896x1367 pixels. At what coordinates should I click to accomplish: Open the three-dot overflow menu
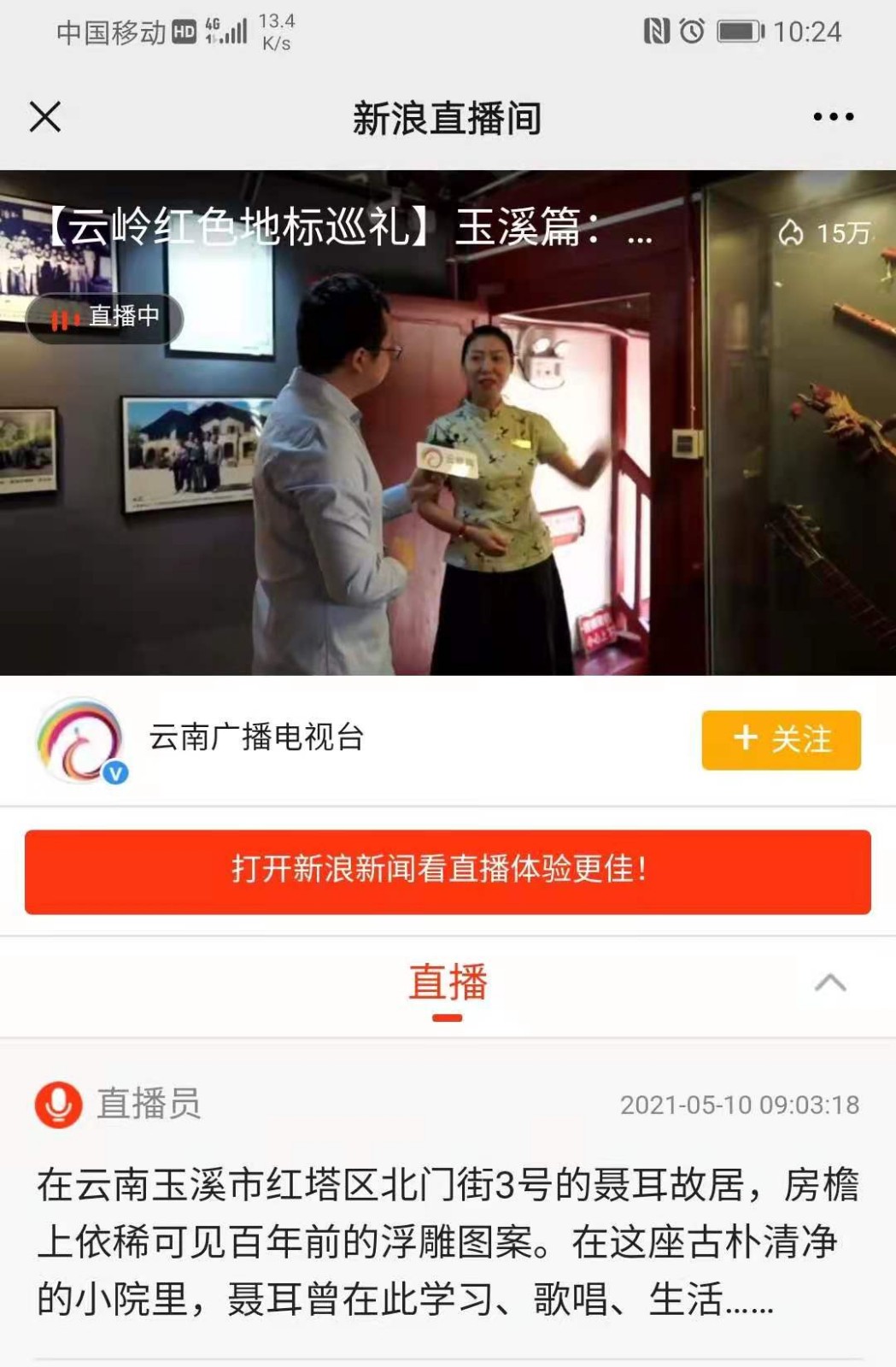click(833, 117)
